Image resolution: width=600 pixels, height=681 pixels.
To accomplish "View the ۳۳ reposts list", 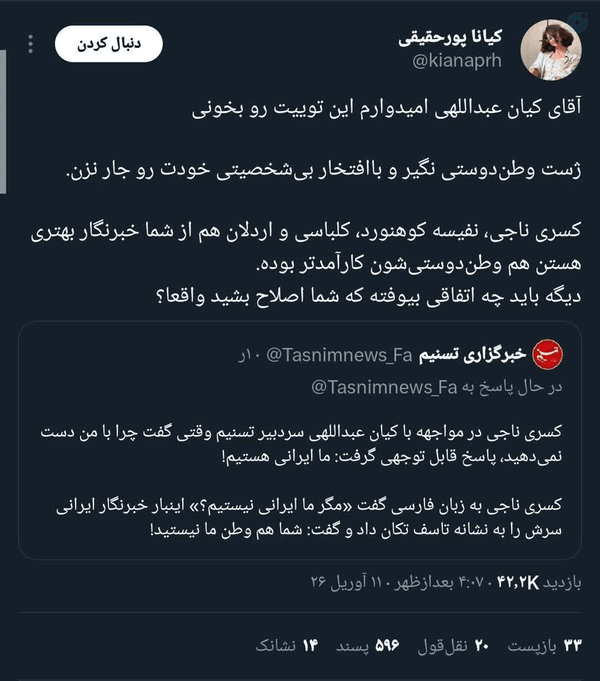I will point(544,646).
